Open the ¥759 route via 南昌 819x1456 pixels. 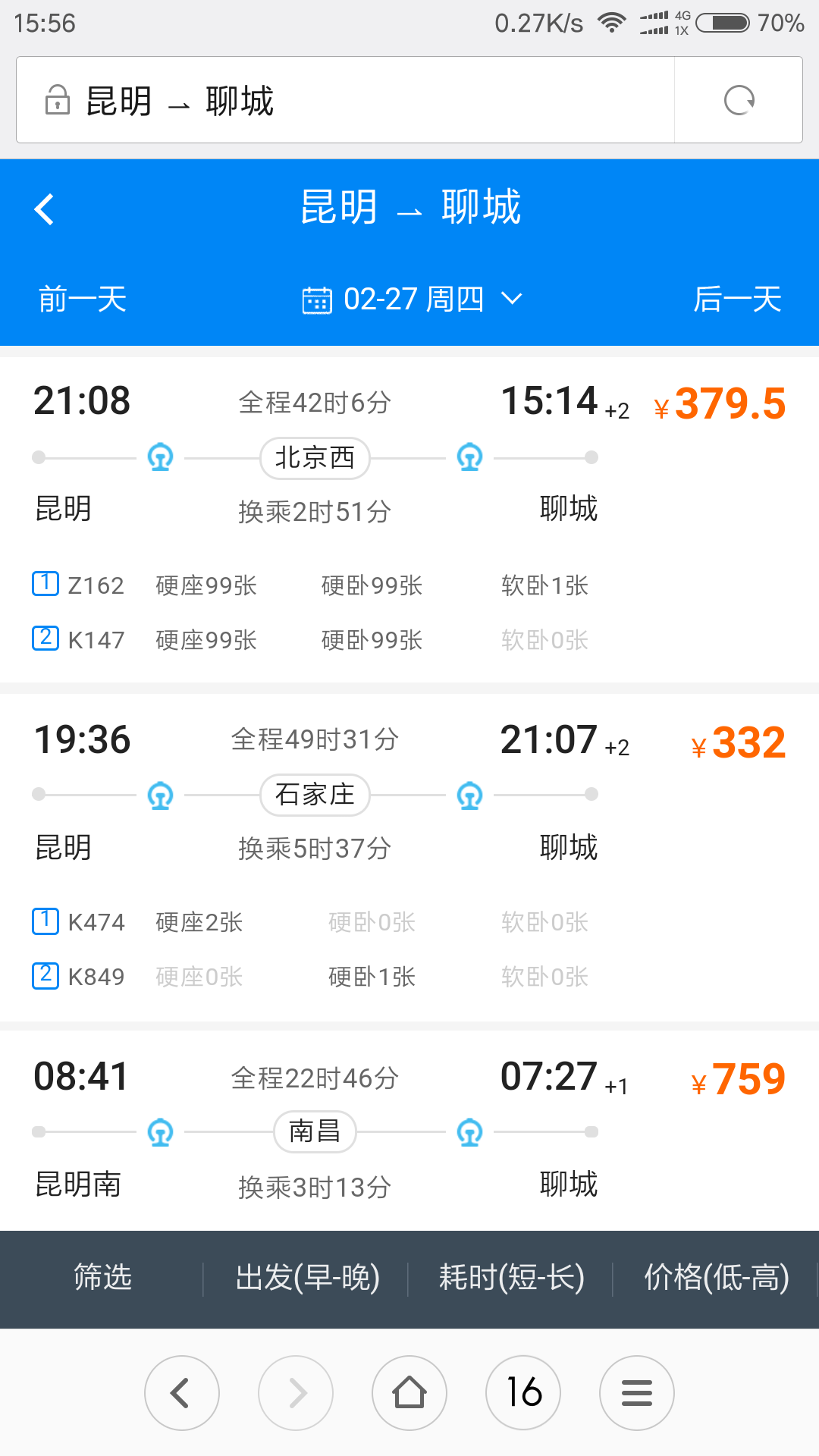click(409, 1130)
